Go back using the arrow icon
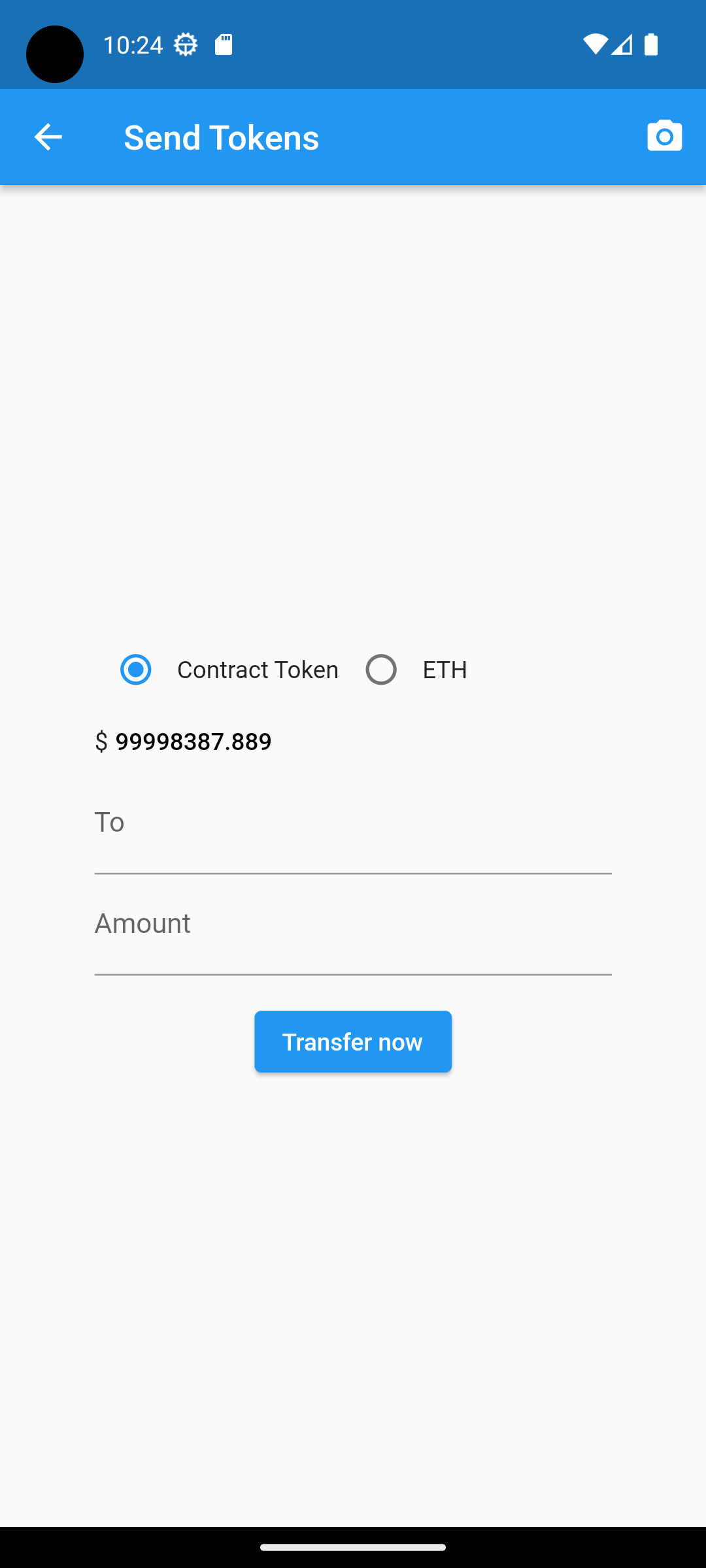 tap(48, 137)
